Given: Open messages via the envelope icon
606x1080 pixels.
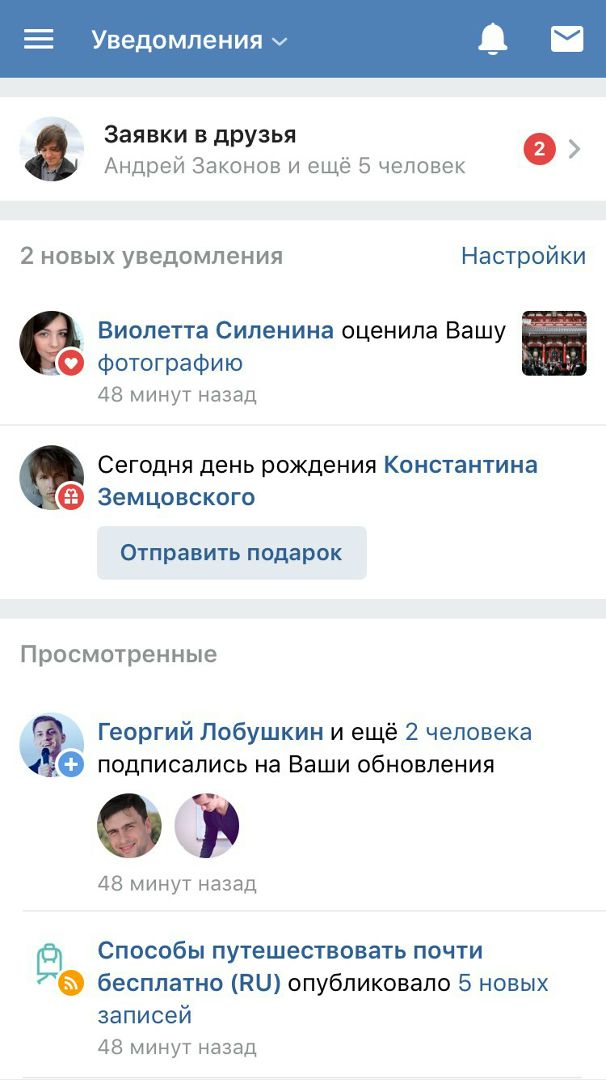Looking at the screenshot, I should pos(567,39).
